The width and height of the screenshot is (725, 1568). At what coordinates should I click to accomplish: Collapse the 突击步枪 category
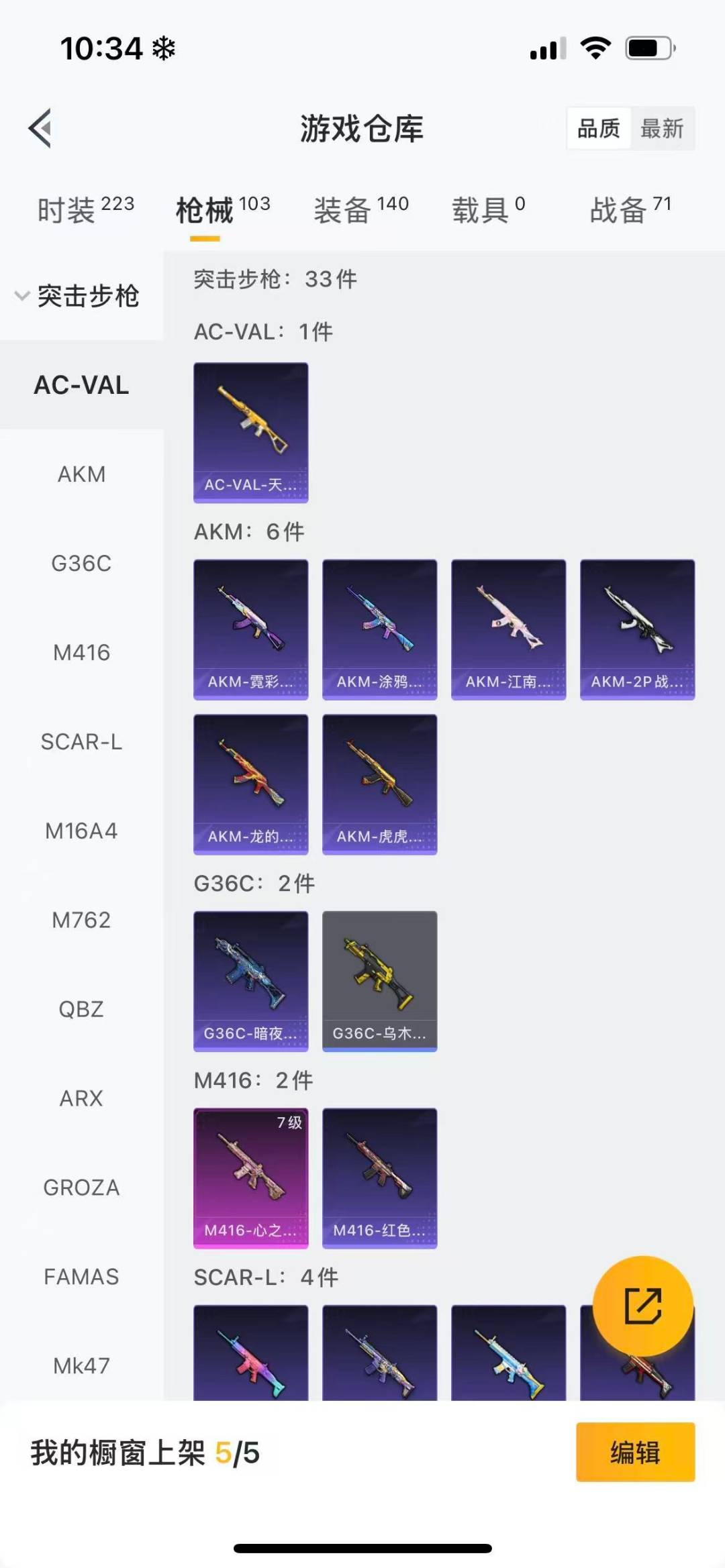[77, 296]
